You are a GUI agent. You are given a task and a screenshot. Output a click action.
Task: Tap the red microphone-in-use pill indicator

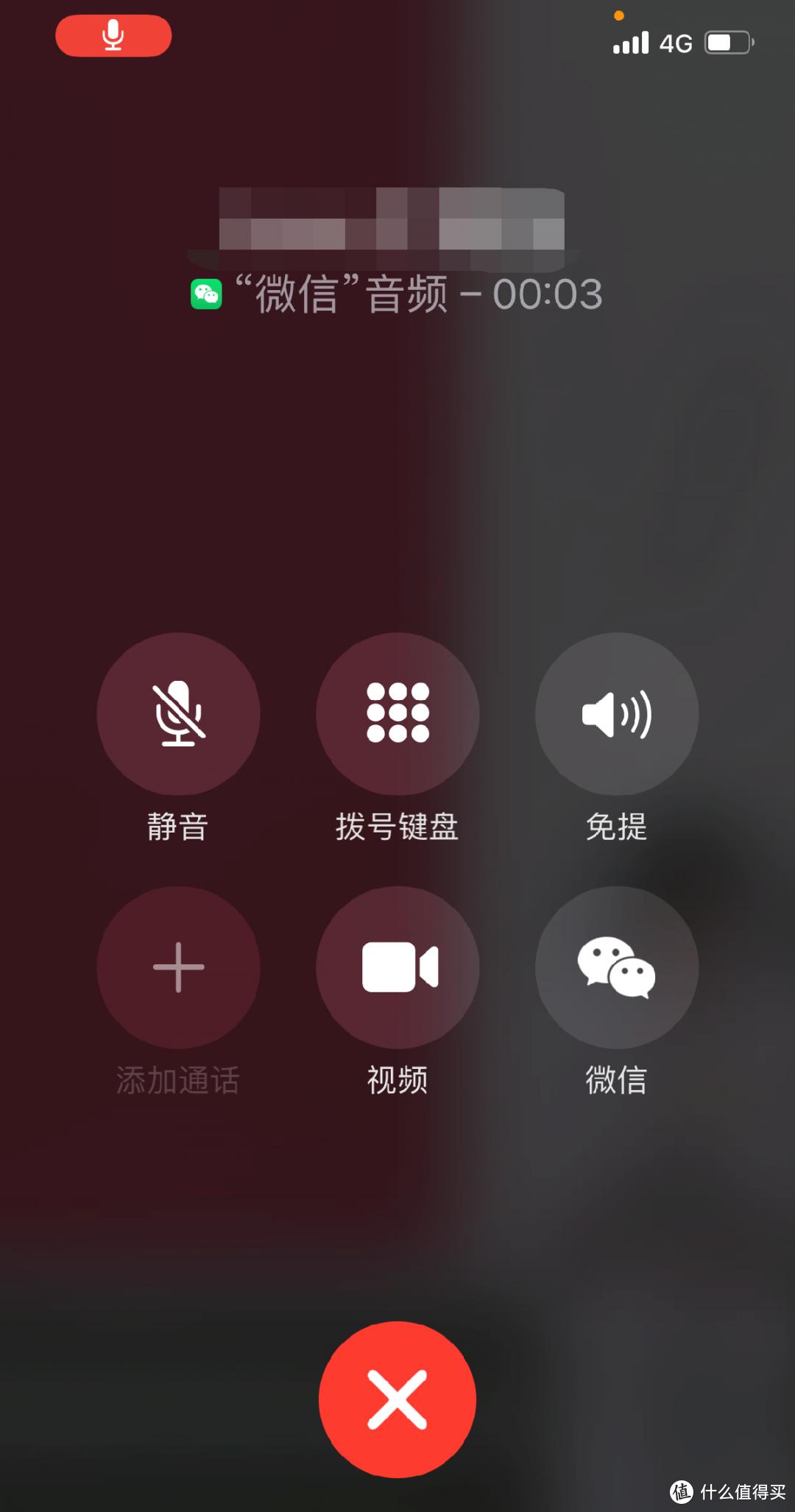(113, 35)
